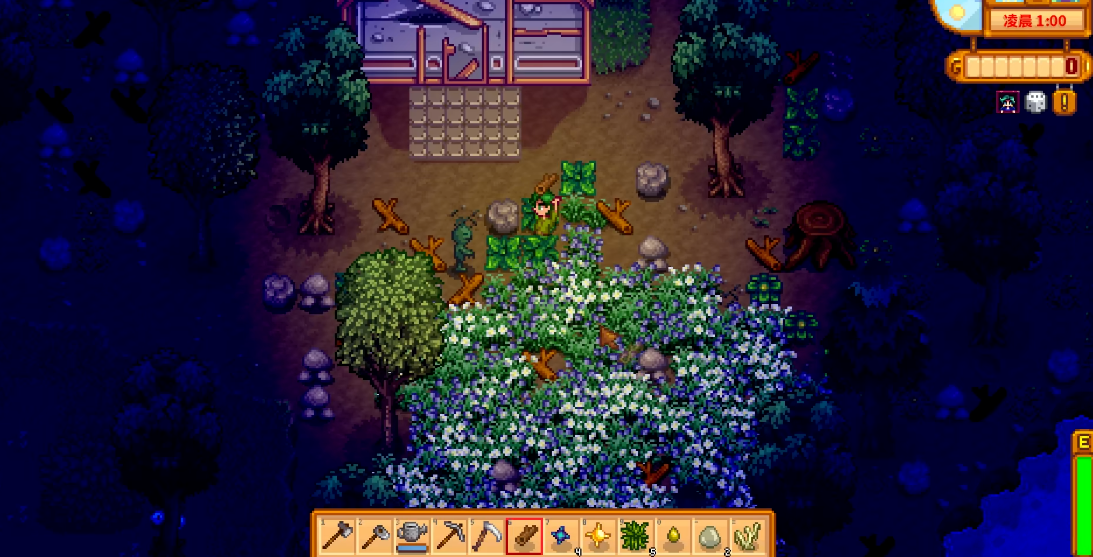Select the pickaxe tool

pyautogui.click(x=449, y=536)
